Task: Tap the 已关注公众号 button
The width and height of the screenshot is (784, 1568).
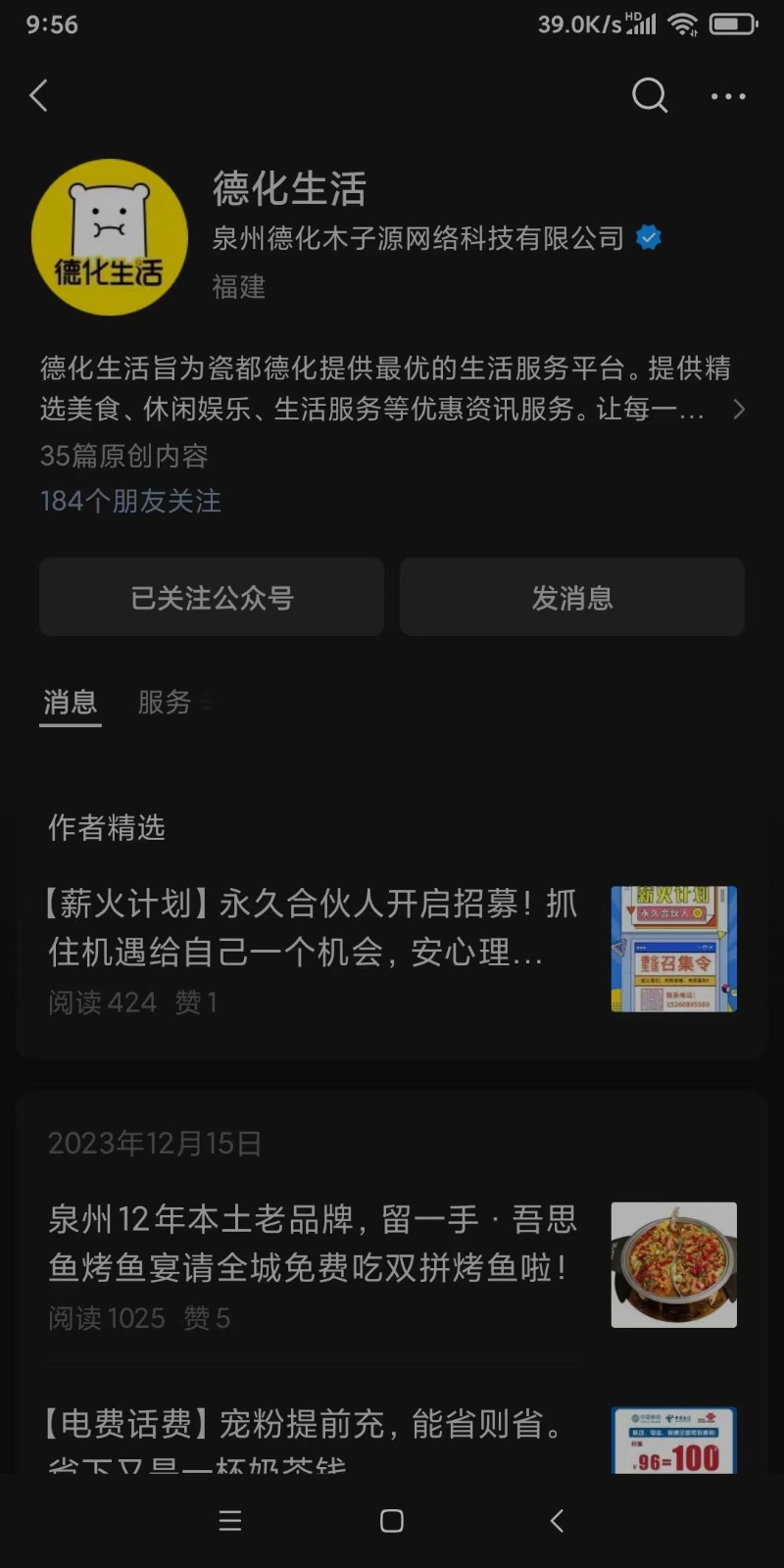Action: tap(212, 597)
